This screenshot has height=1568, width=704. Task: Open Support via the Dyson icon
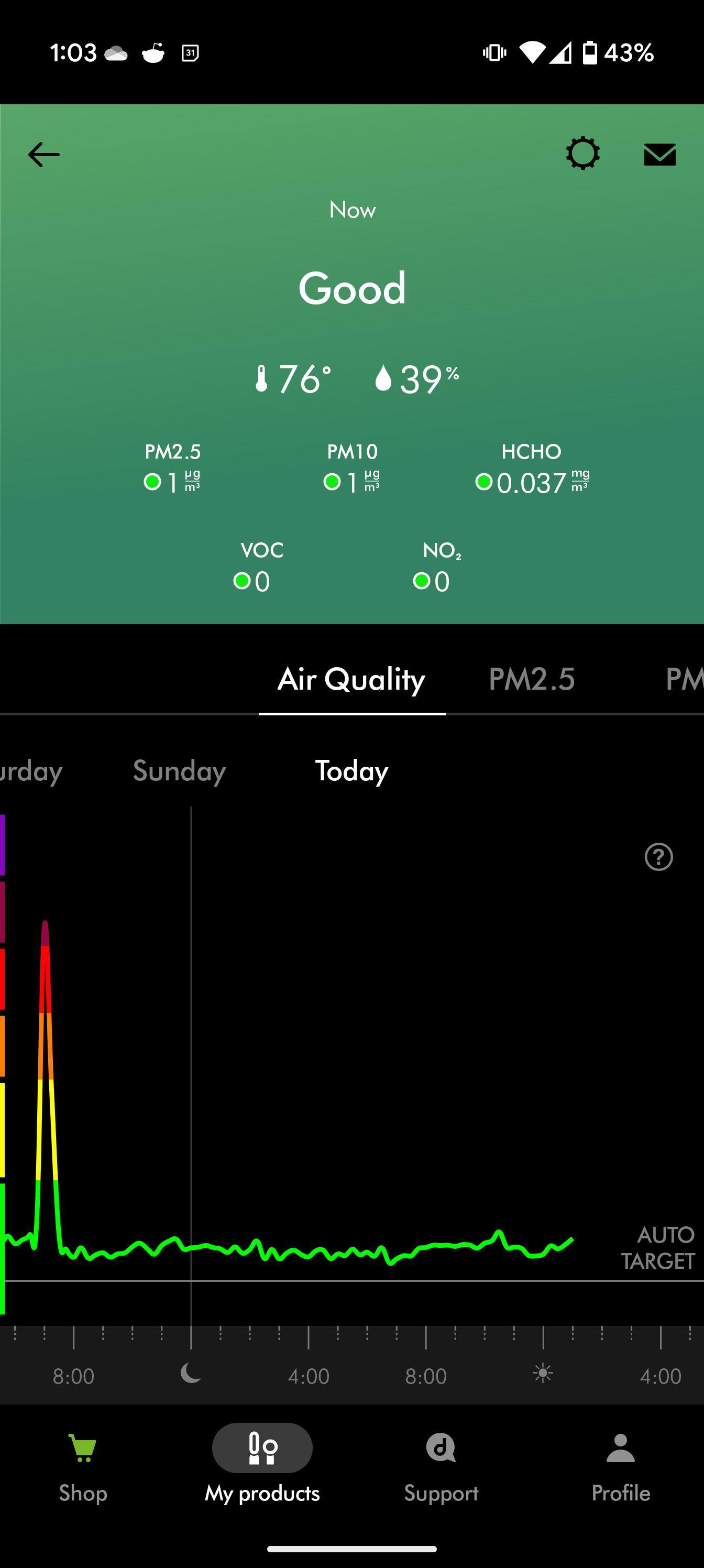tap(441, 1447)
